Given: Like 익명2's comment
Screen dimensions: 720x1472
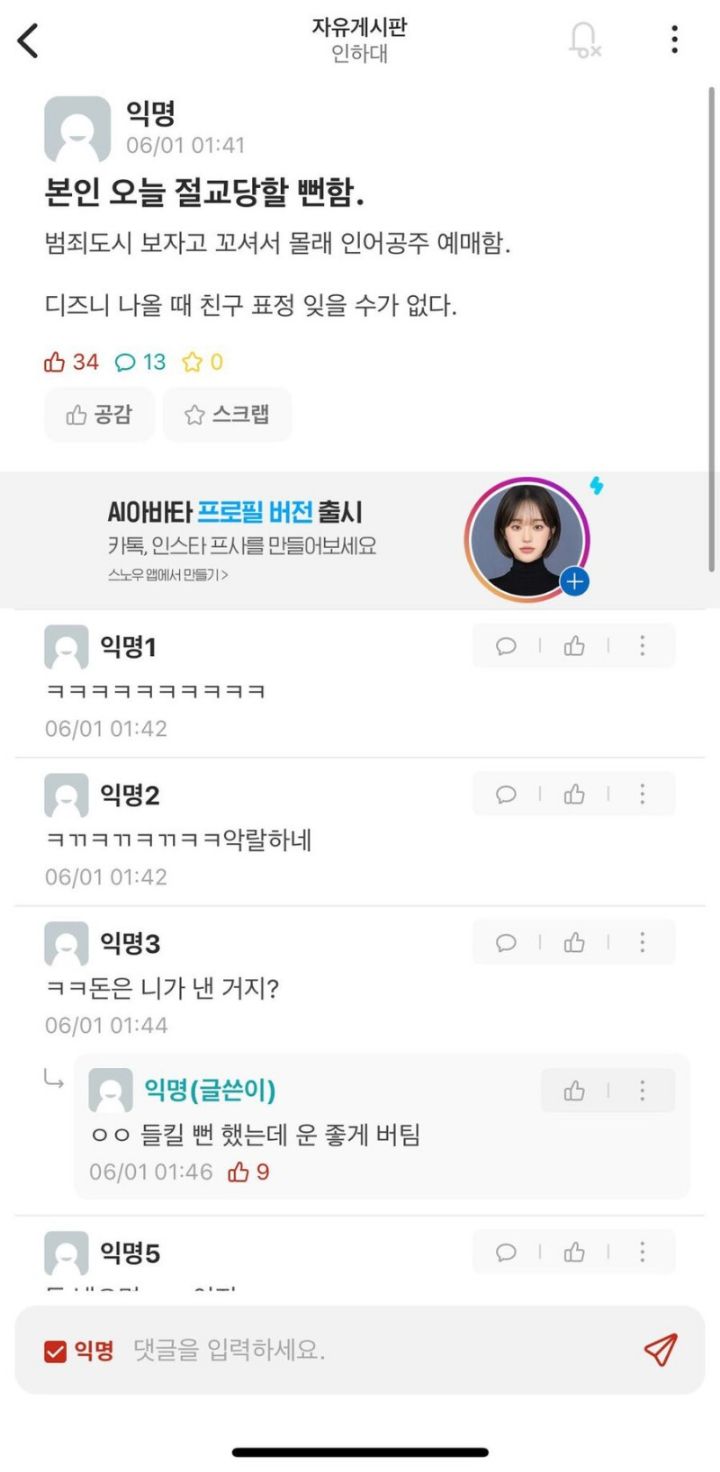Looking at the screenshot, I should pyautogui.click(x=574, y=794).
